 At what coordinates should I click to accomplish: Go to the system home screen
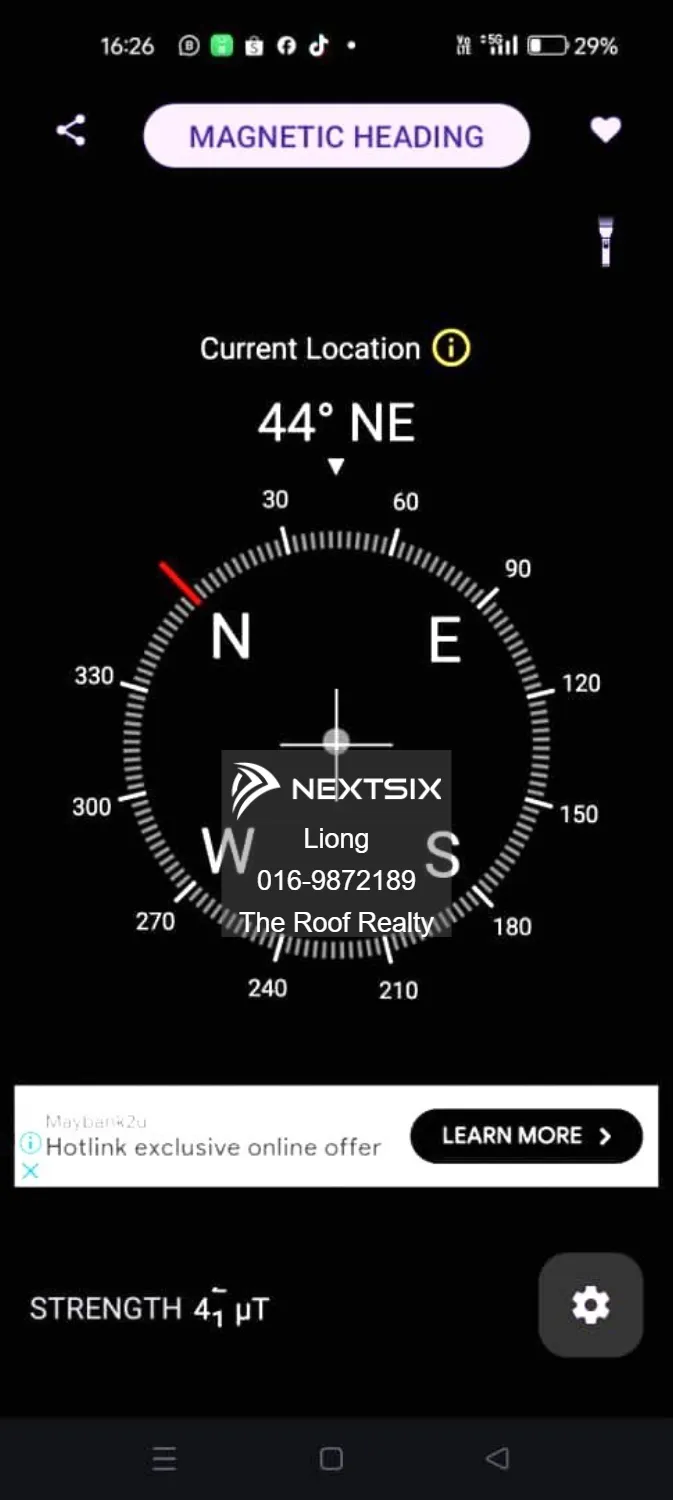pyautogui.click(x=331, y=1458)
